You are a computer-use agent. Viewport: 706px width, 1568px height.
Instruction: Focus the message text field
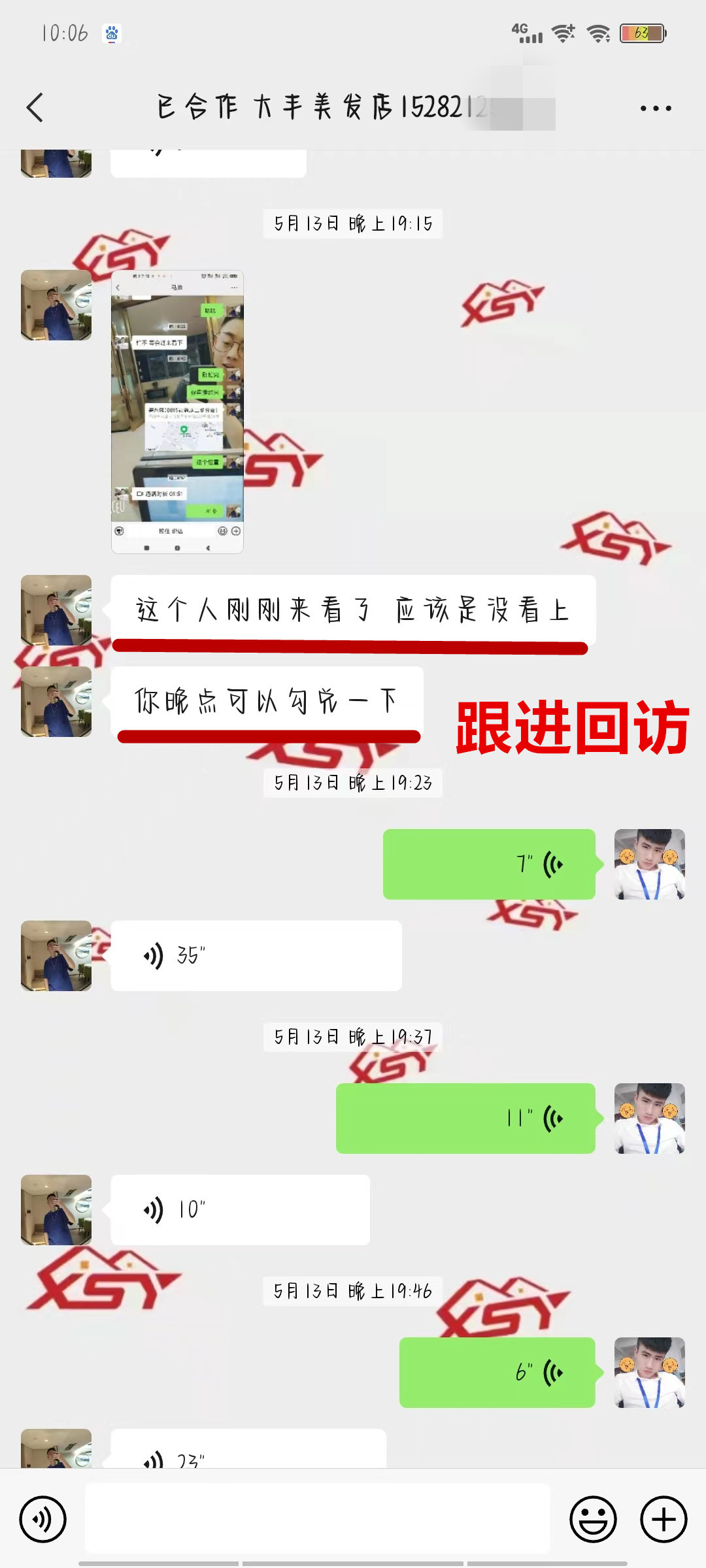(318, 1518)
